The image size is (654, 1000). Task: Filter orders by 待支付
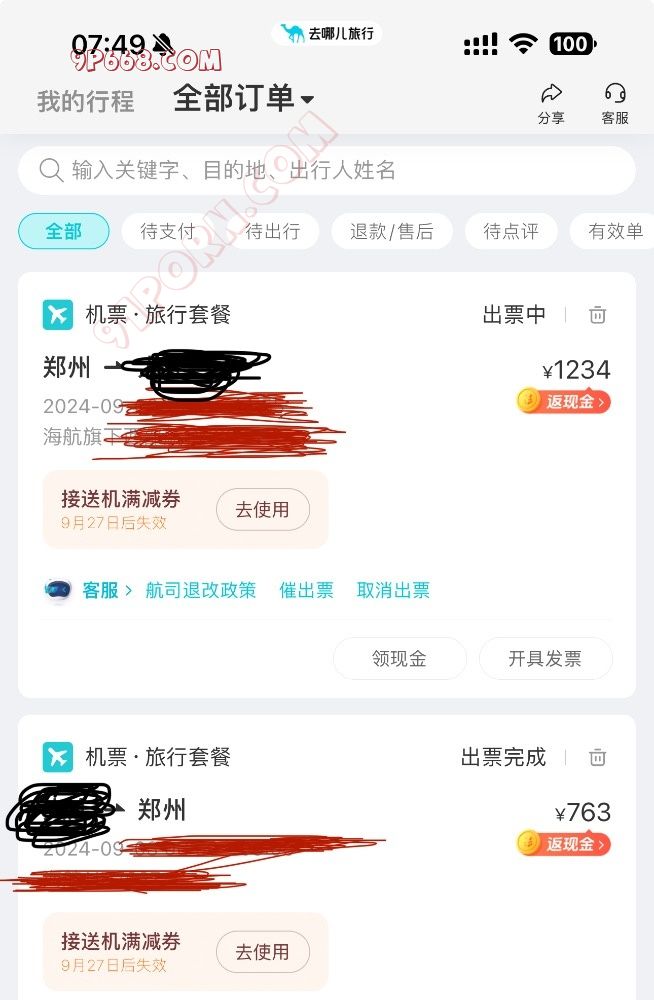point(168,231)
